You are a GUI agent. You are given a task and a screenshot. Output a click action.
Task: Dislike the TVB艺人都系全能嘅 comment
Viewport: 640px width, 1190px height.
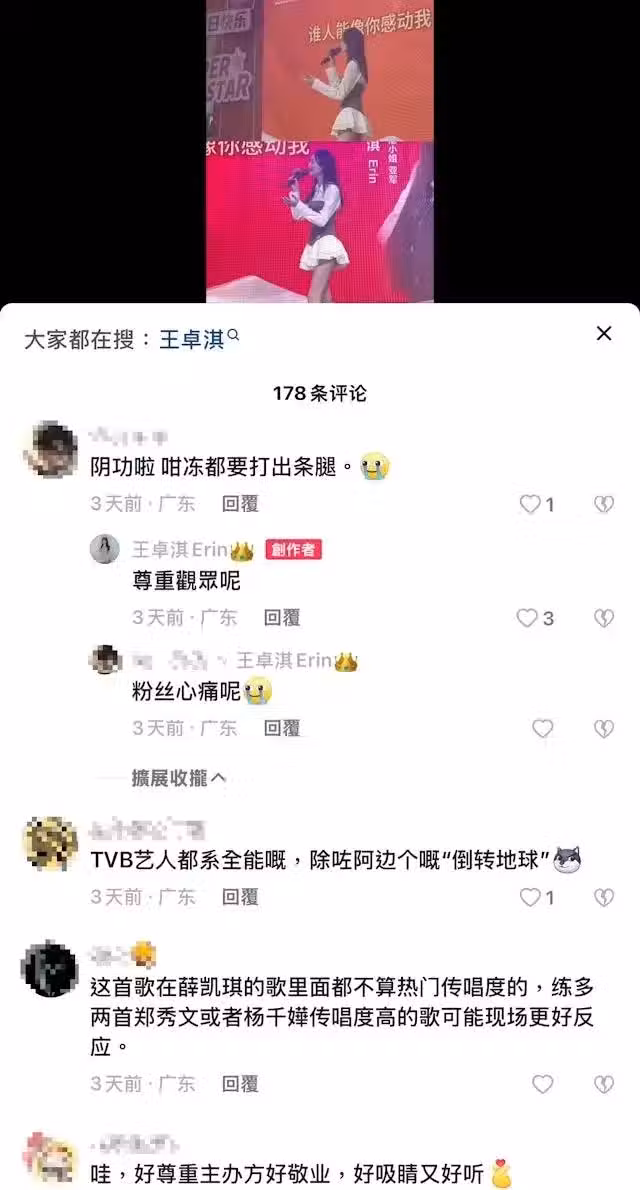[x=603, y=897]
